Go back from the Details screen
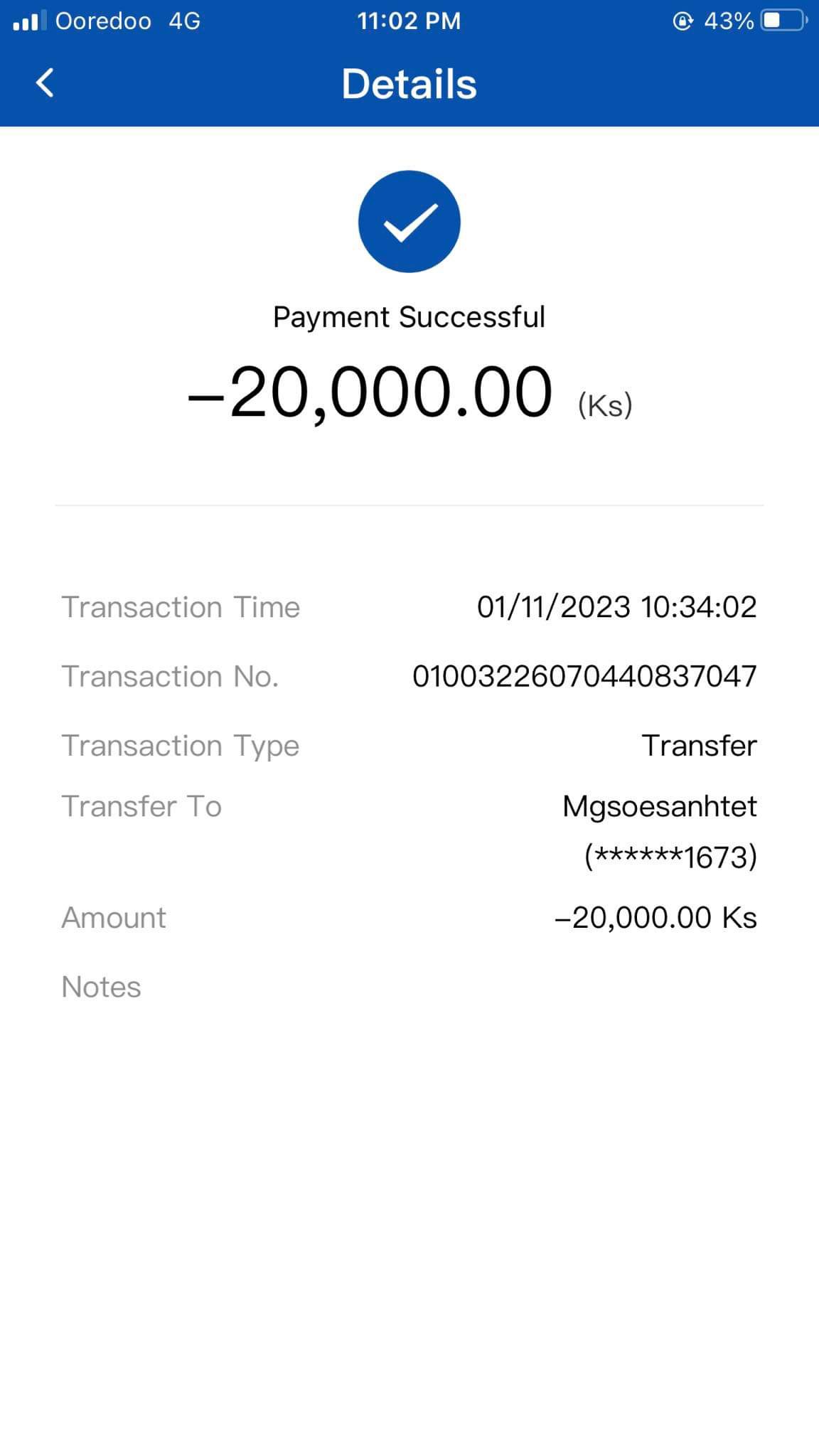This screenshot has height=1456, width=819. click(x=45, y=82)
